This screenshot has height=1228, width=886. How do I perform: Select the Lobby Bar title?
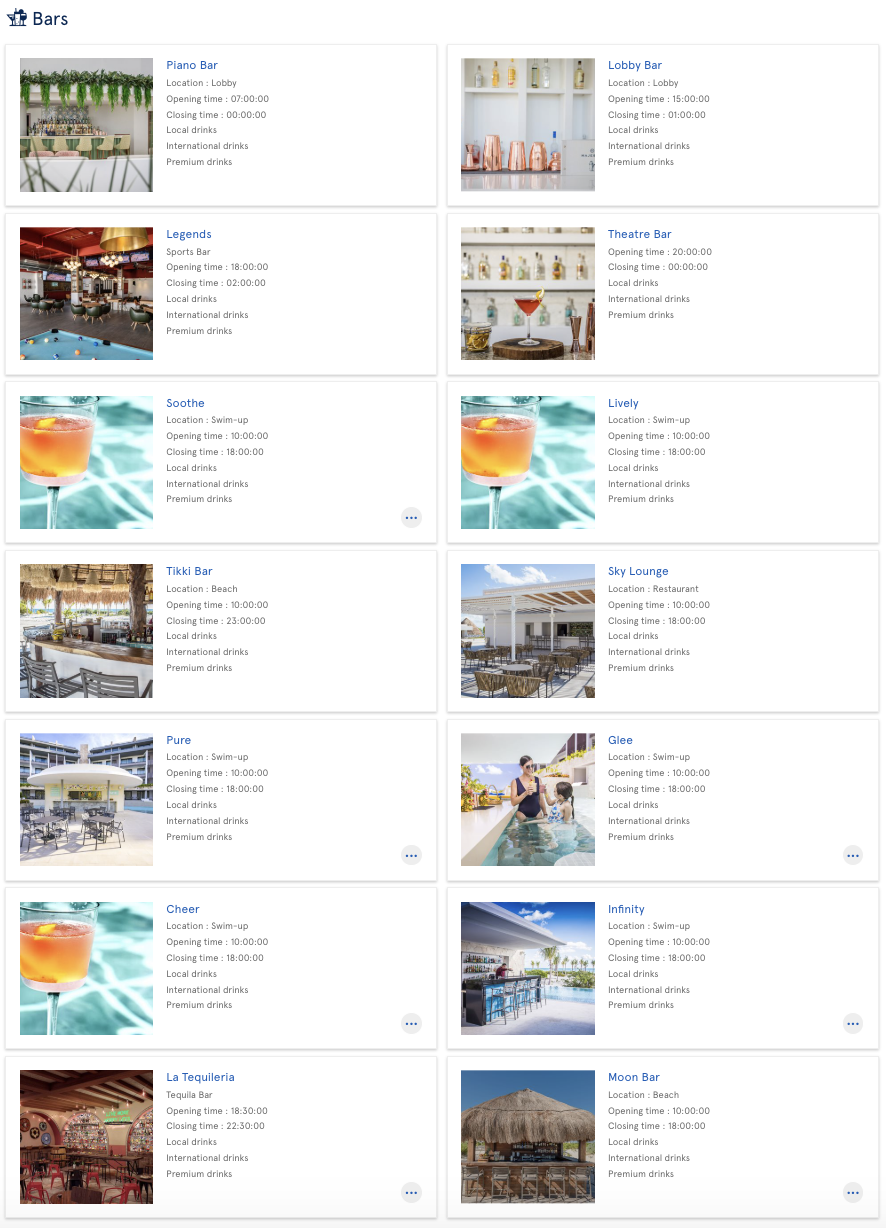[x=635, y=66]
